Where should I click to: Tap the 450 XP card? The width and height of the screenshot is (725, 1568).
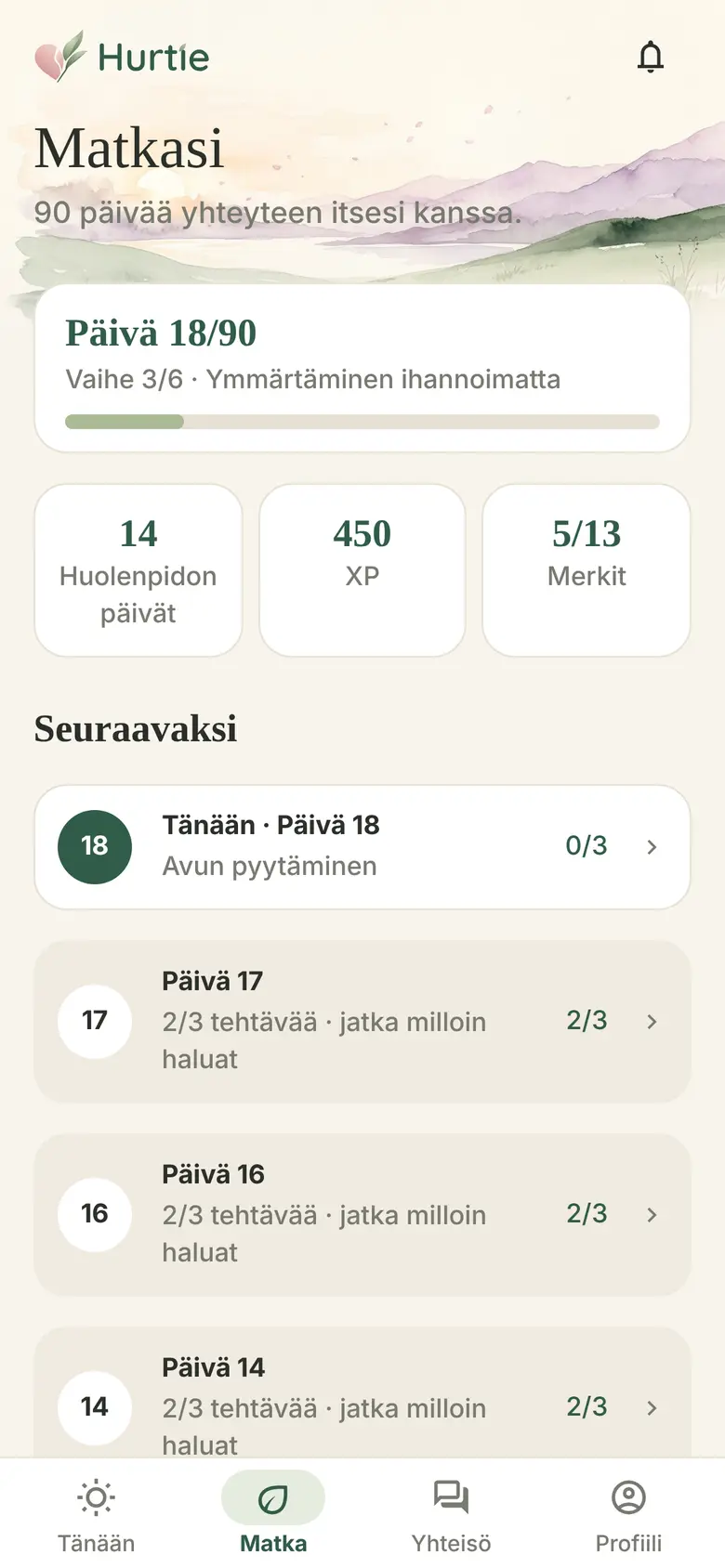pyautogui.click(x=362, y=570)
